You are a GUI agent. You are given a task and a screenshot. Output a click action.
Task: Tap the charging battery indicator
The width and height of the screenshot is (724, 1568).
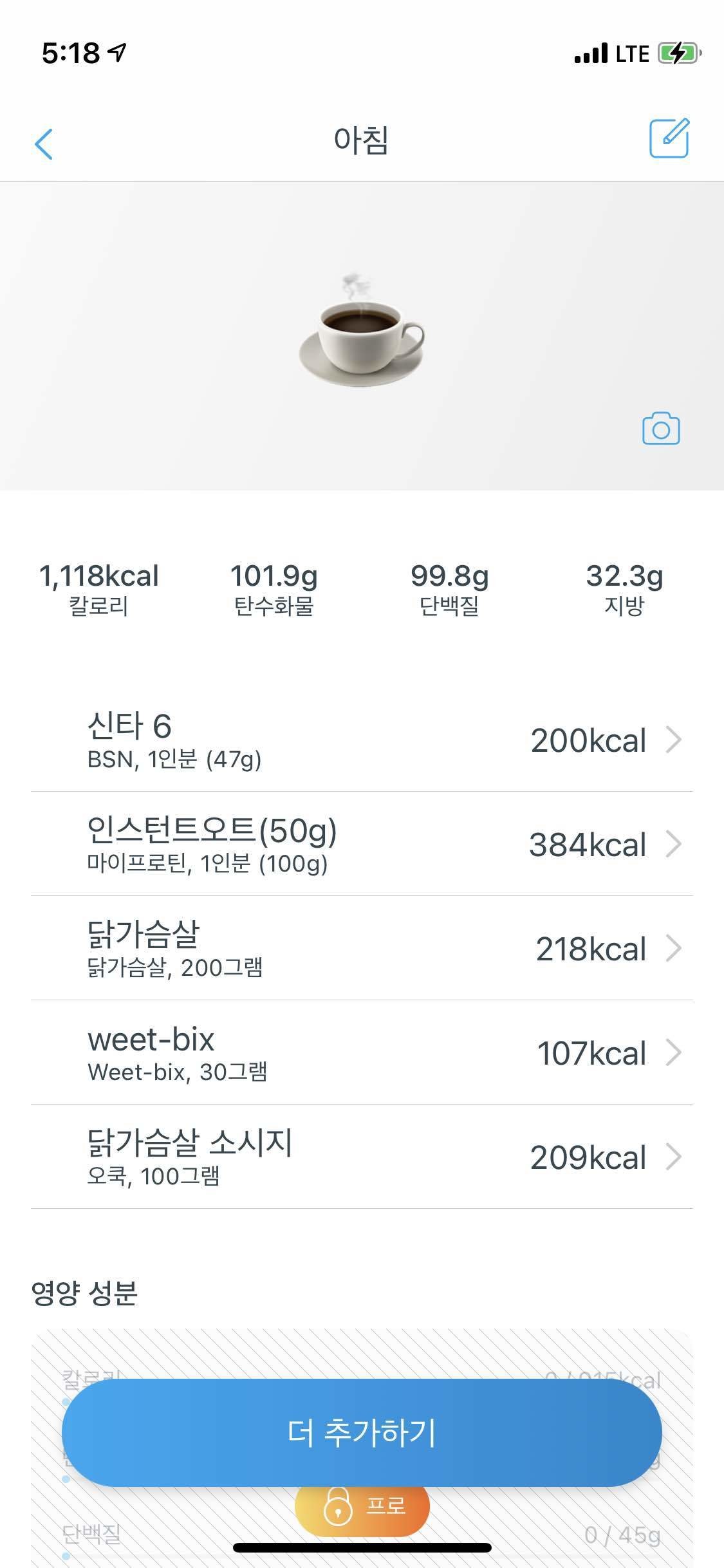(x=678, y=52)
